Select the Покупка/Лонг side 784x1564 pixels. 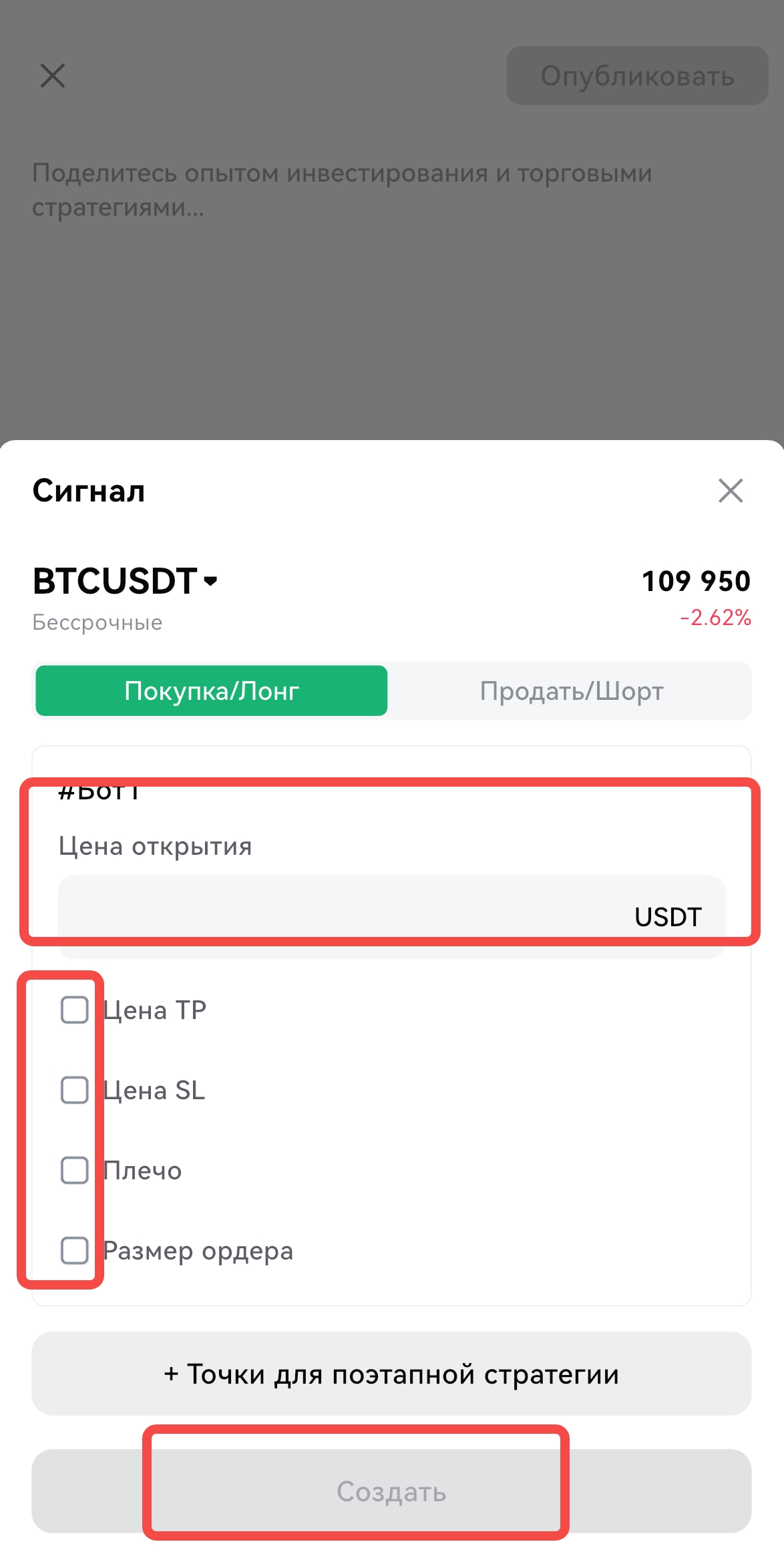[211, 691]
